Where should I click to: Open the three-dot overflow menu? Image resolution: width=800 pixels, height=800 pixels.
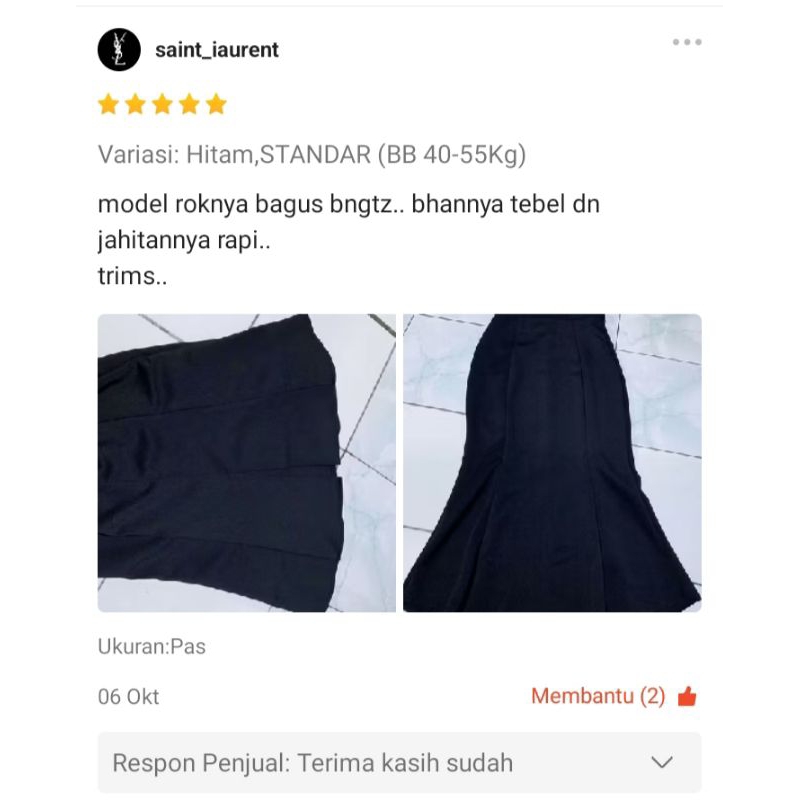[x=687, y=42]
